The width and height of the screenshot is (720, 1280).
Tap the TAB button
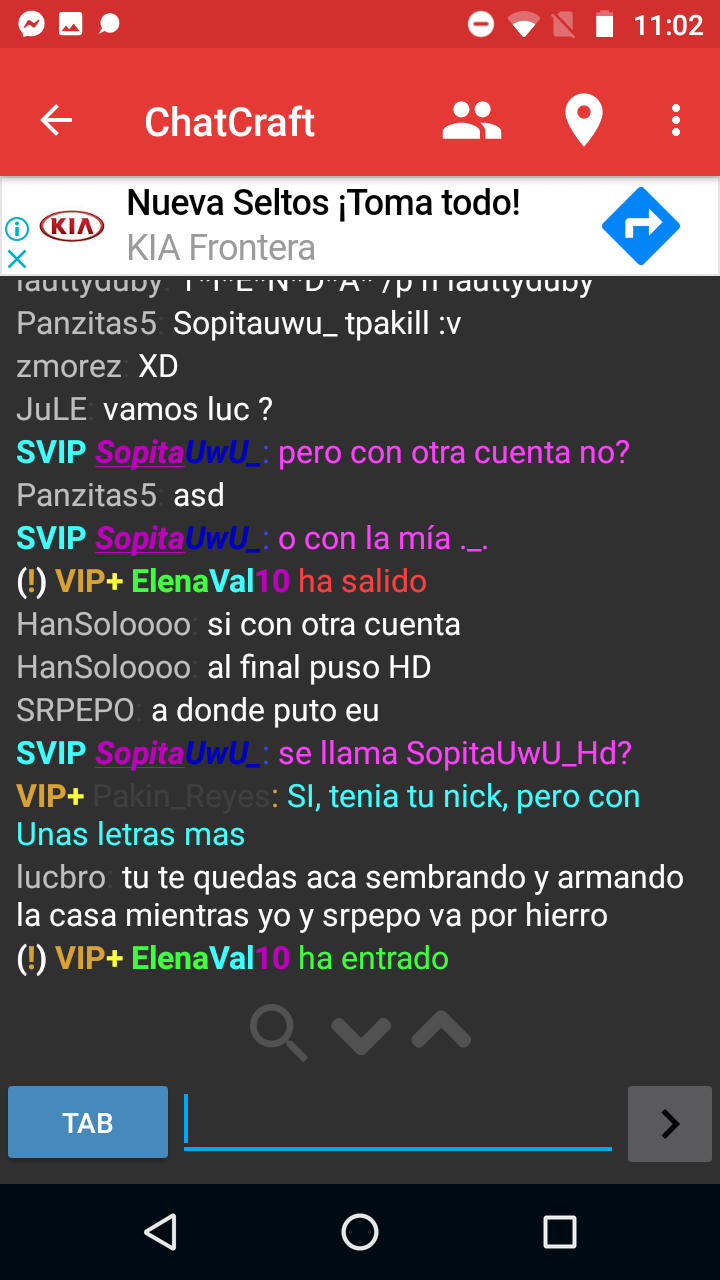(88, 1123)
